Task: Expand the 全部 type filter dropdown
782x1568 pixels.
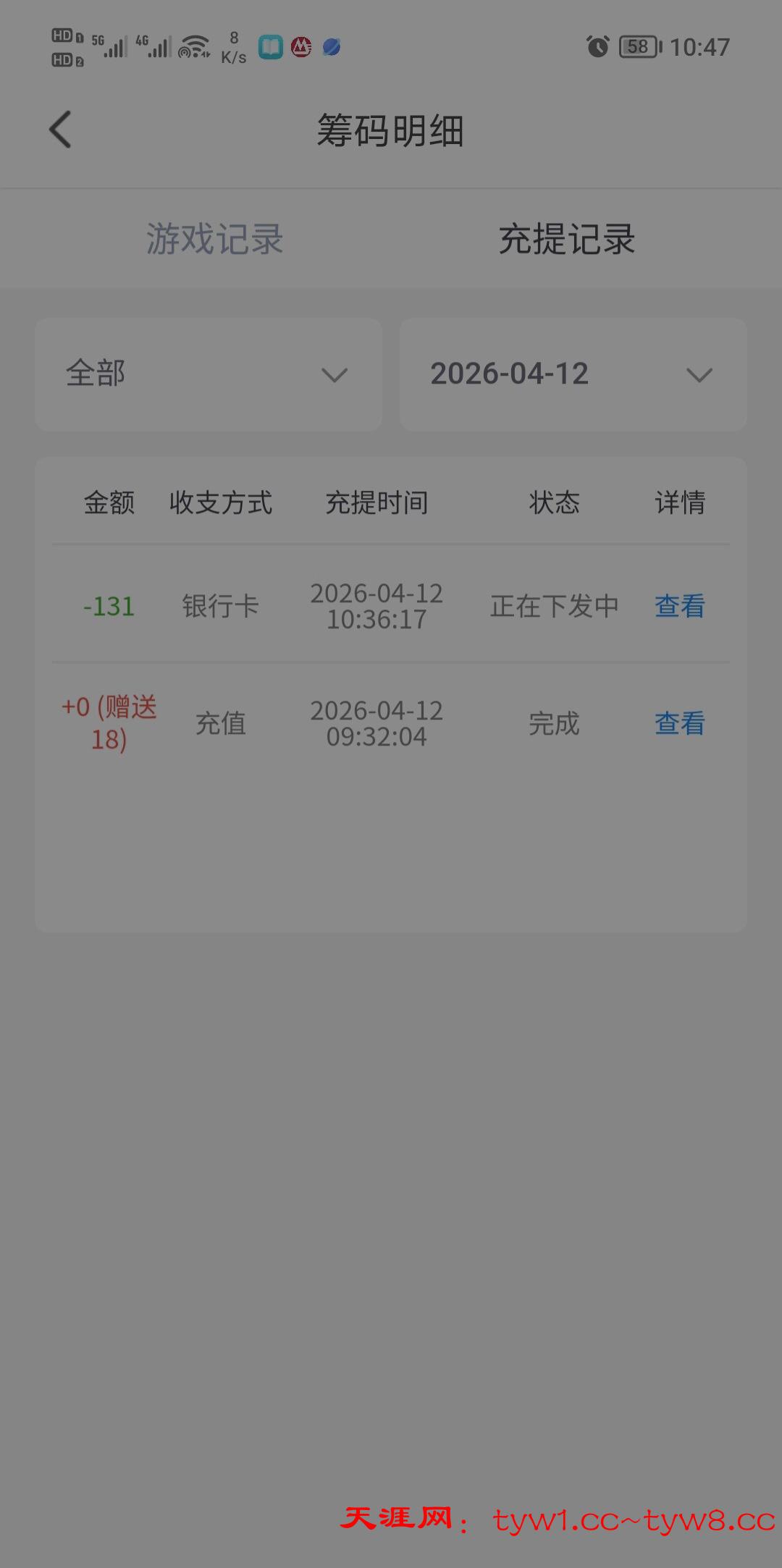Action: tap(209, 374)
